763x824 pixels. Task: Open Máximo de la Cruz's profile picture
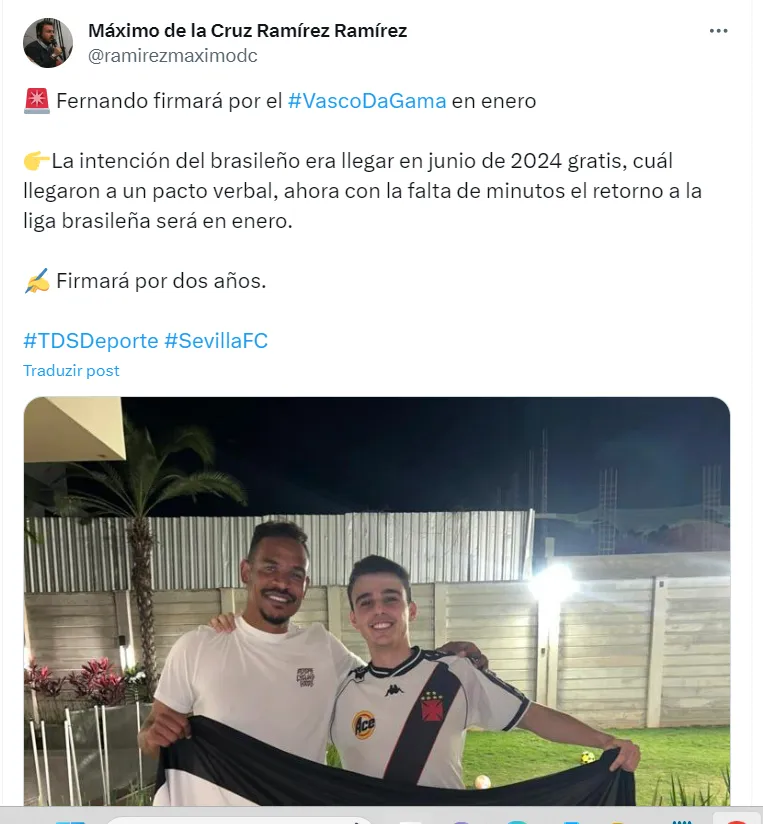(48, 43)
